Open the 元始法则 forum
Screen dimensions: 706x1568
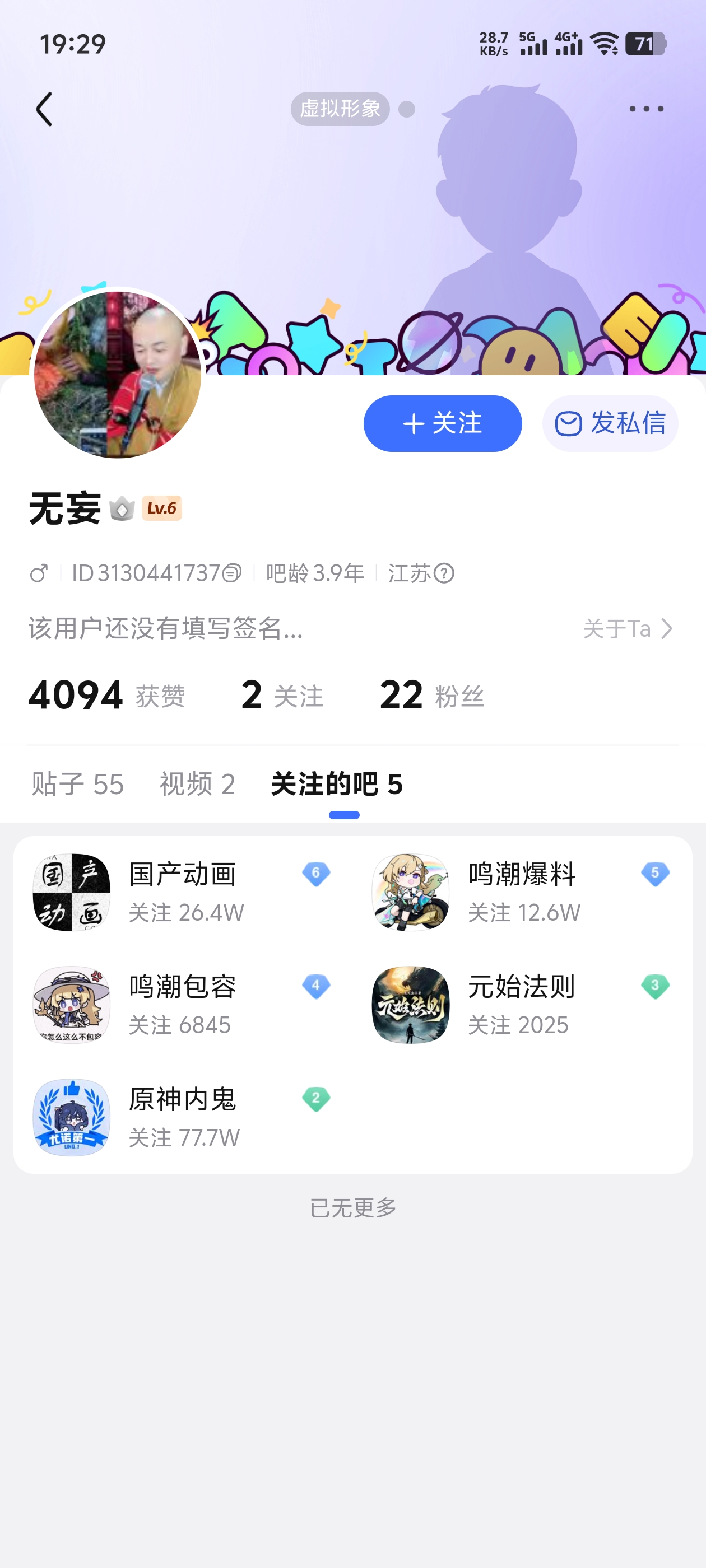tap(521, 1004)
